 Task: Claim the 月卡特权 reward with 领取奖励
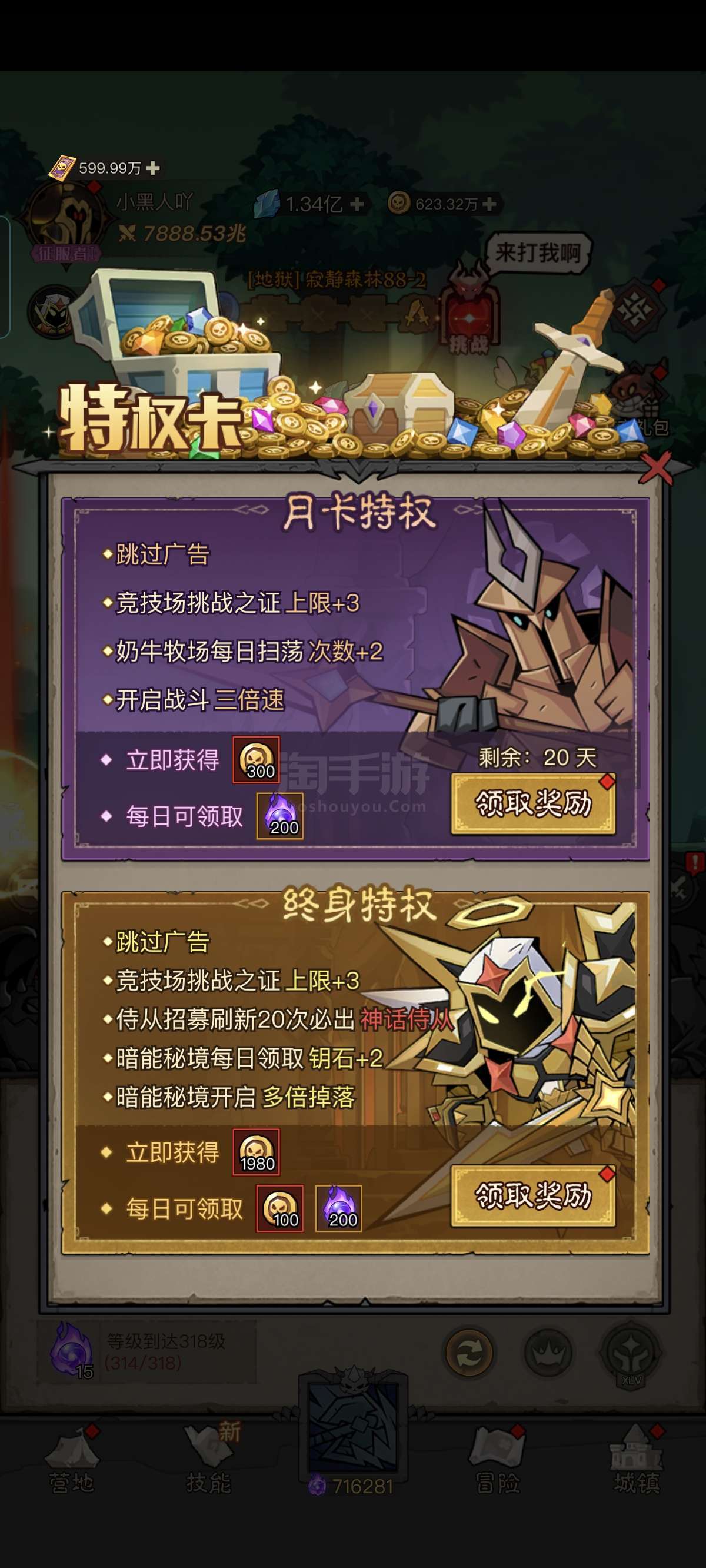tap(533, 803)
